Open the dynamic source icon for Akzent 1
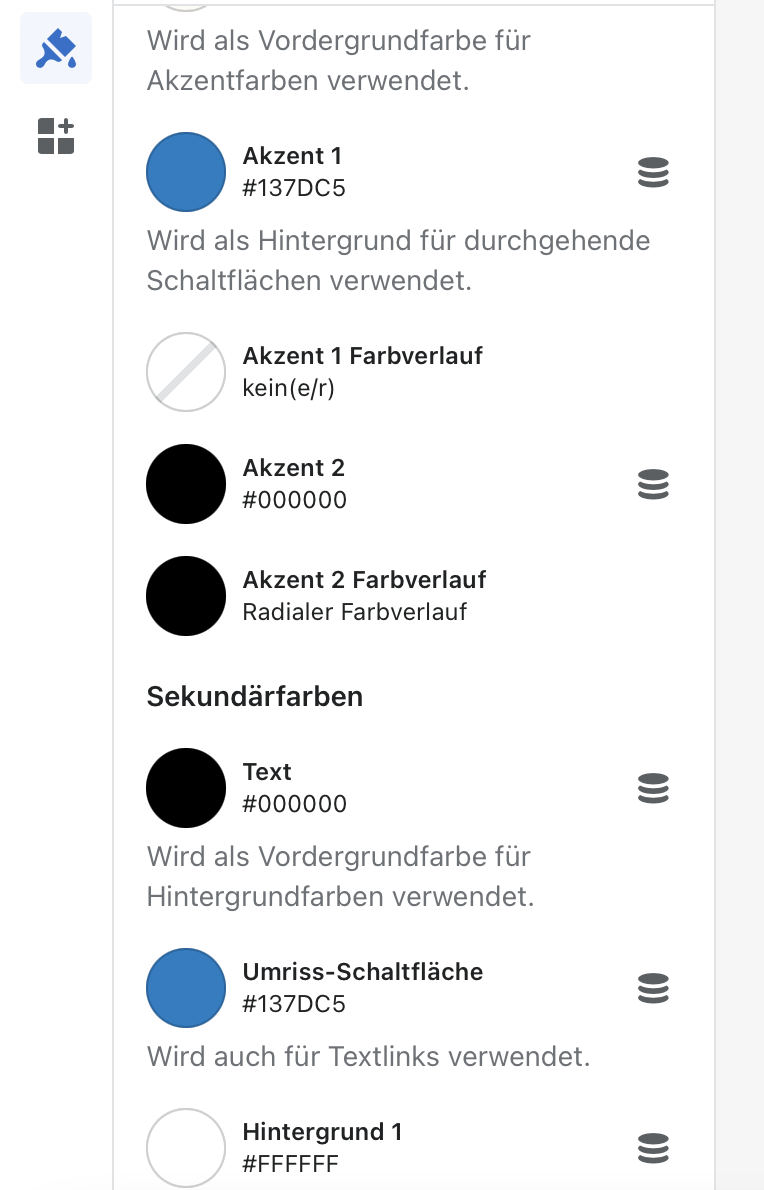The height and width of the screenshot is (1190, 764). 653,173
